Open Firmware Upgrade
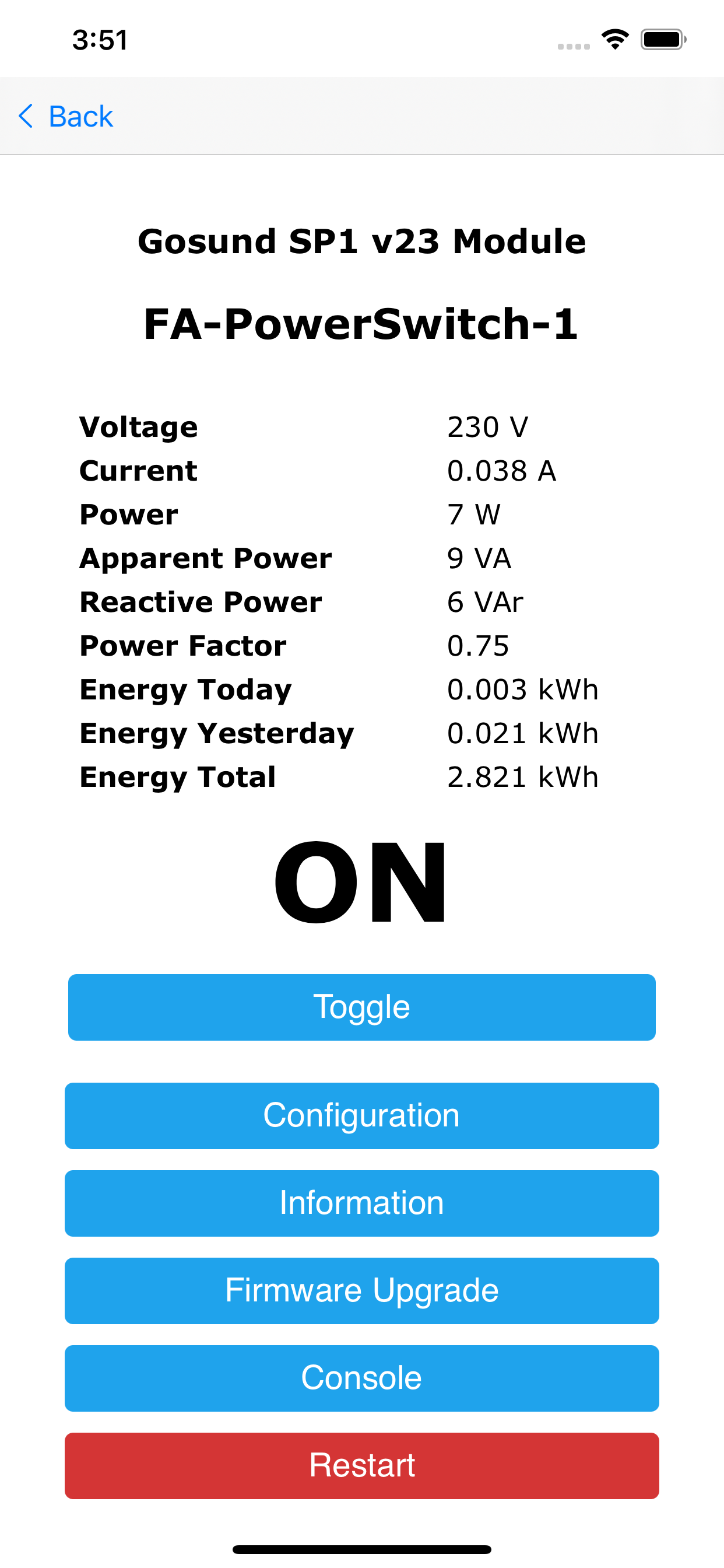 pos(362,1290)
